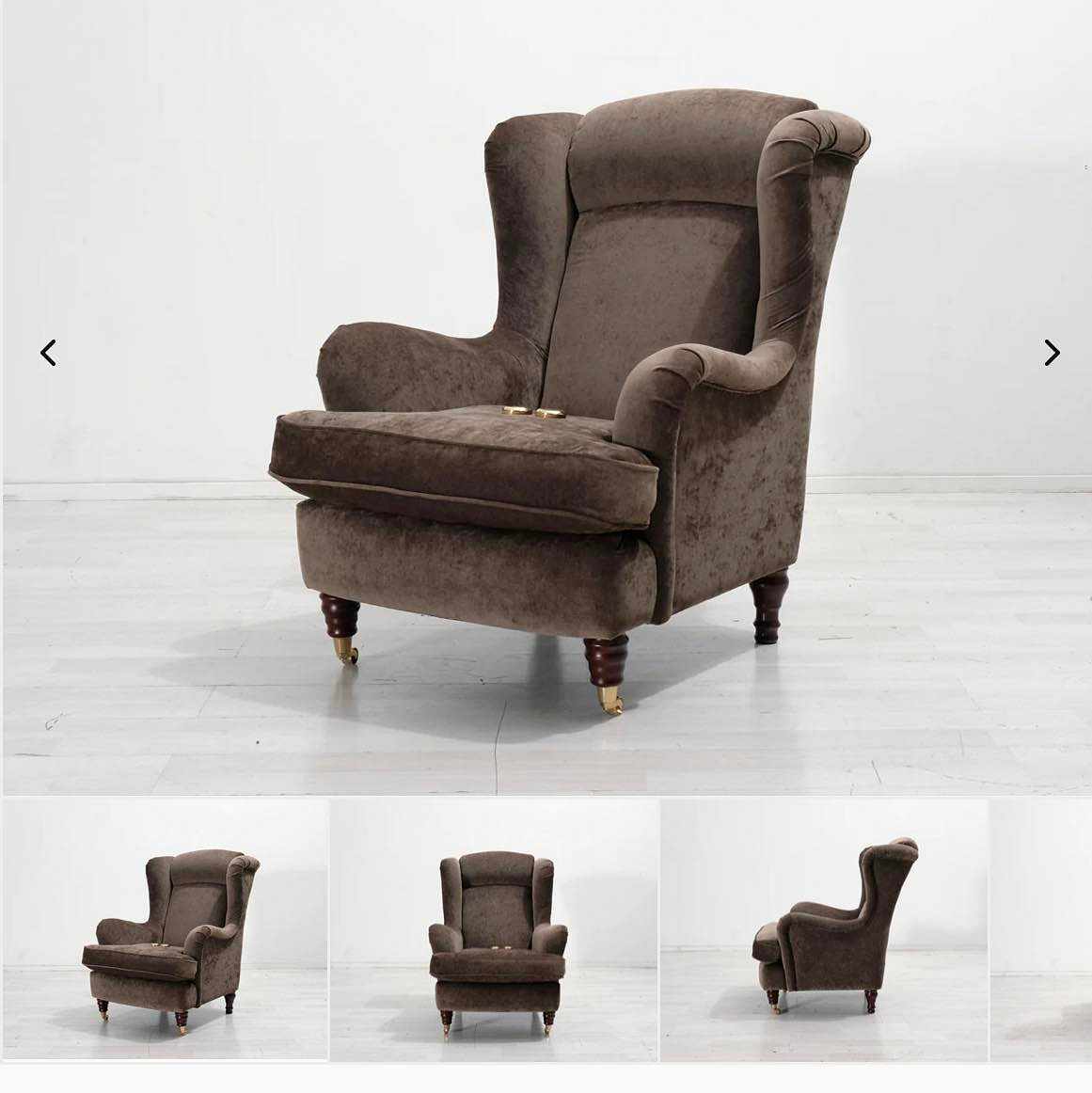Go to the previous chair photo

coord(49,353)
